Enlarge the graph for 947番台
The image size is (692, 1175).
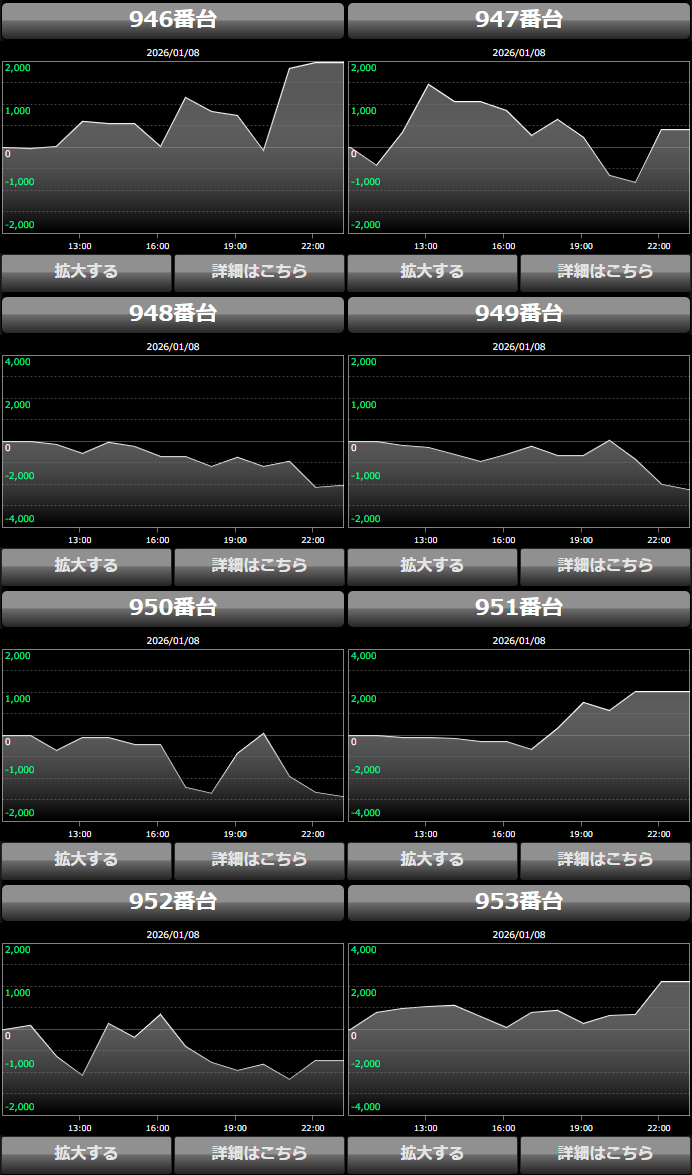432,272
